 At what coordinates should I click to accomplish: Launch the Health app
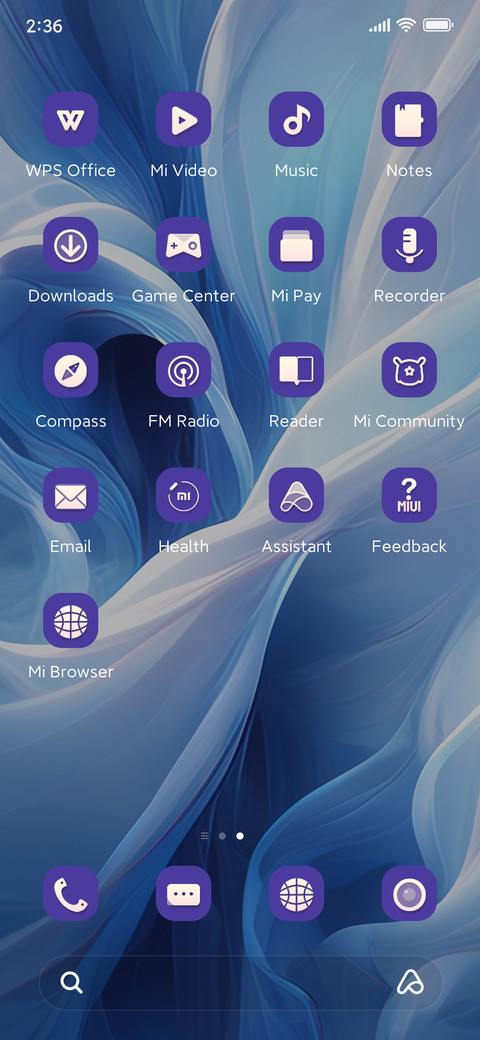tap(184, 495)
